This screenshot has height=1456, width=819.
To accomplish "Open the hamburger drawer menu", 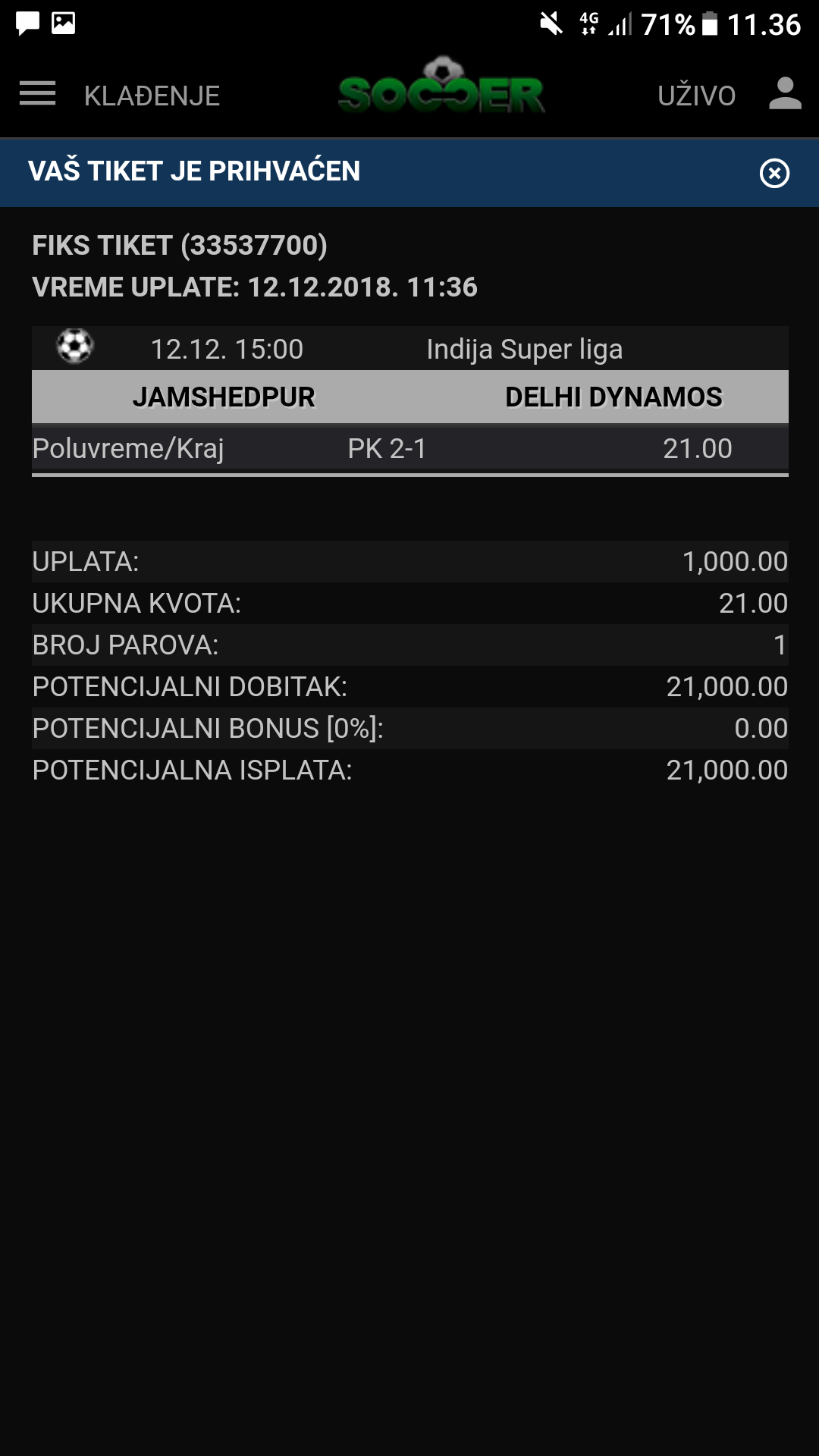I will (37, 94).
